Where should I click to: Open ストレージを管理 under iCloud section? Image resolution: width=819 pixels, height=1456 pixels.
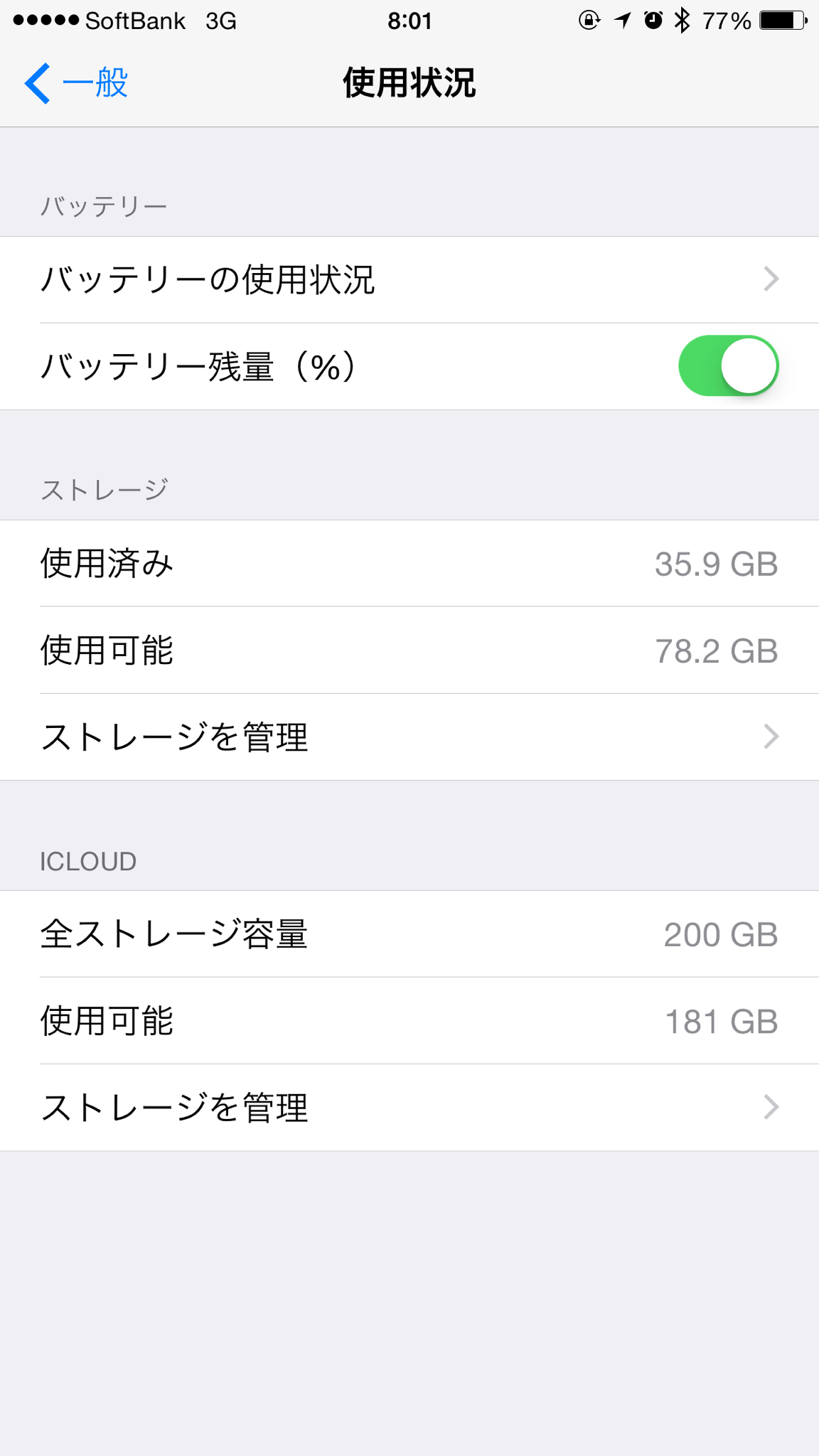(409, 1108)
